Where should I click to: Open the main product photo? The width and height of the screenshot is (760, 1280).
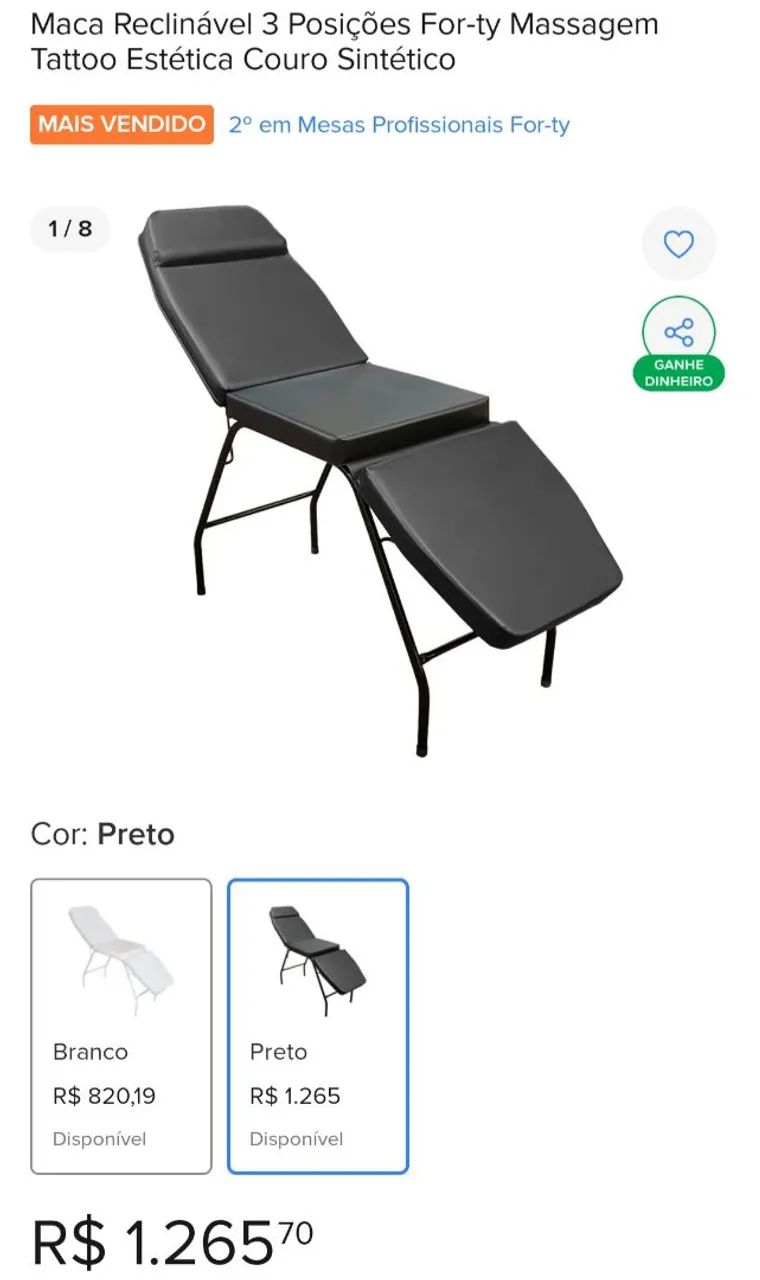[380, 480]
